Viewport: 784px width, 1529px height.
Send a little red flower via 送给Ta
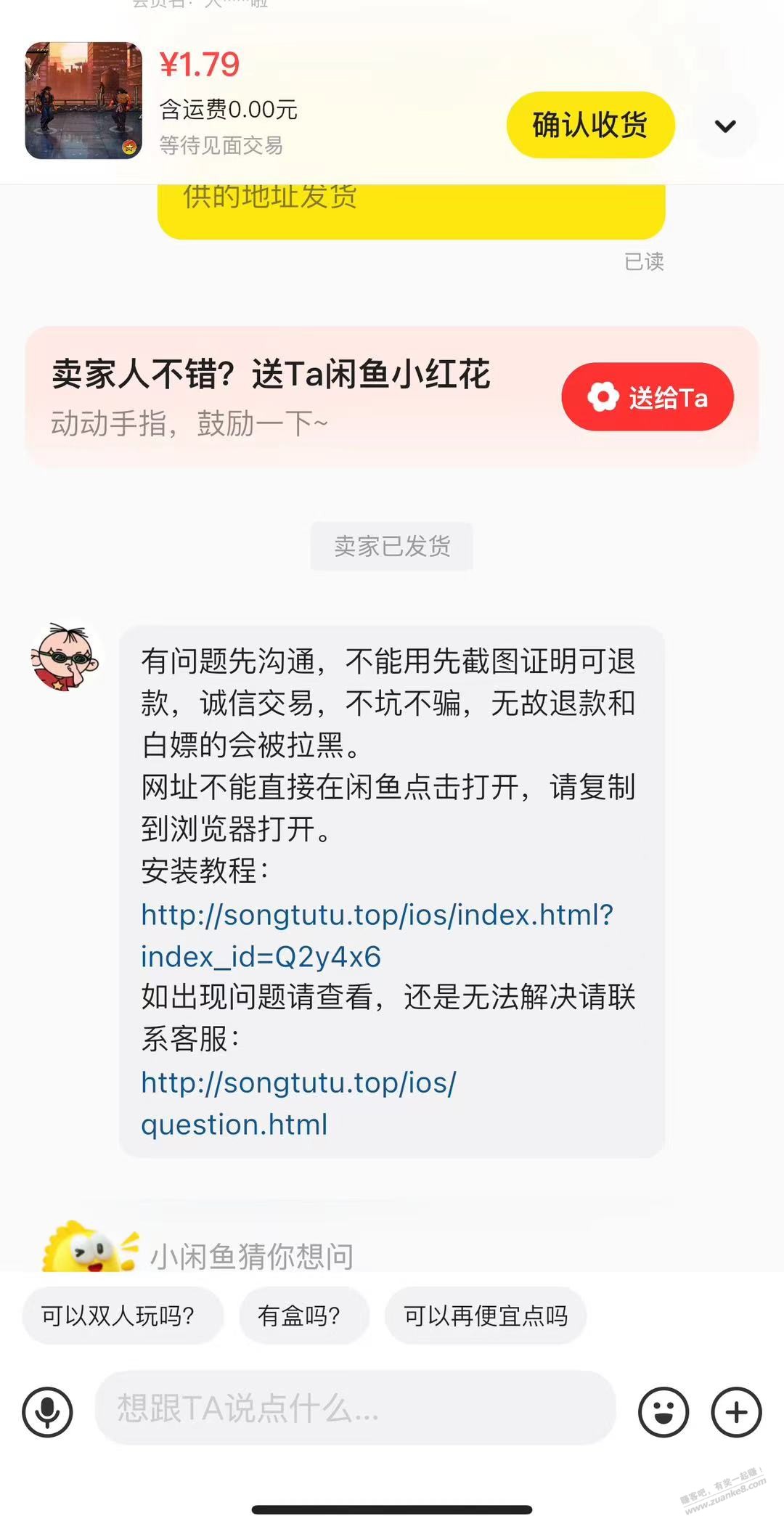pyautogui.click(x=647, y=397)
